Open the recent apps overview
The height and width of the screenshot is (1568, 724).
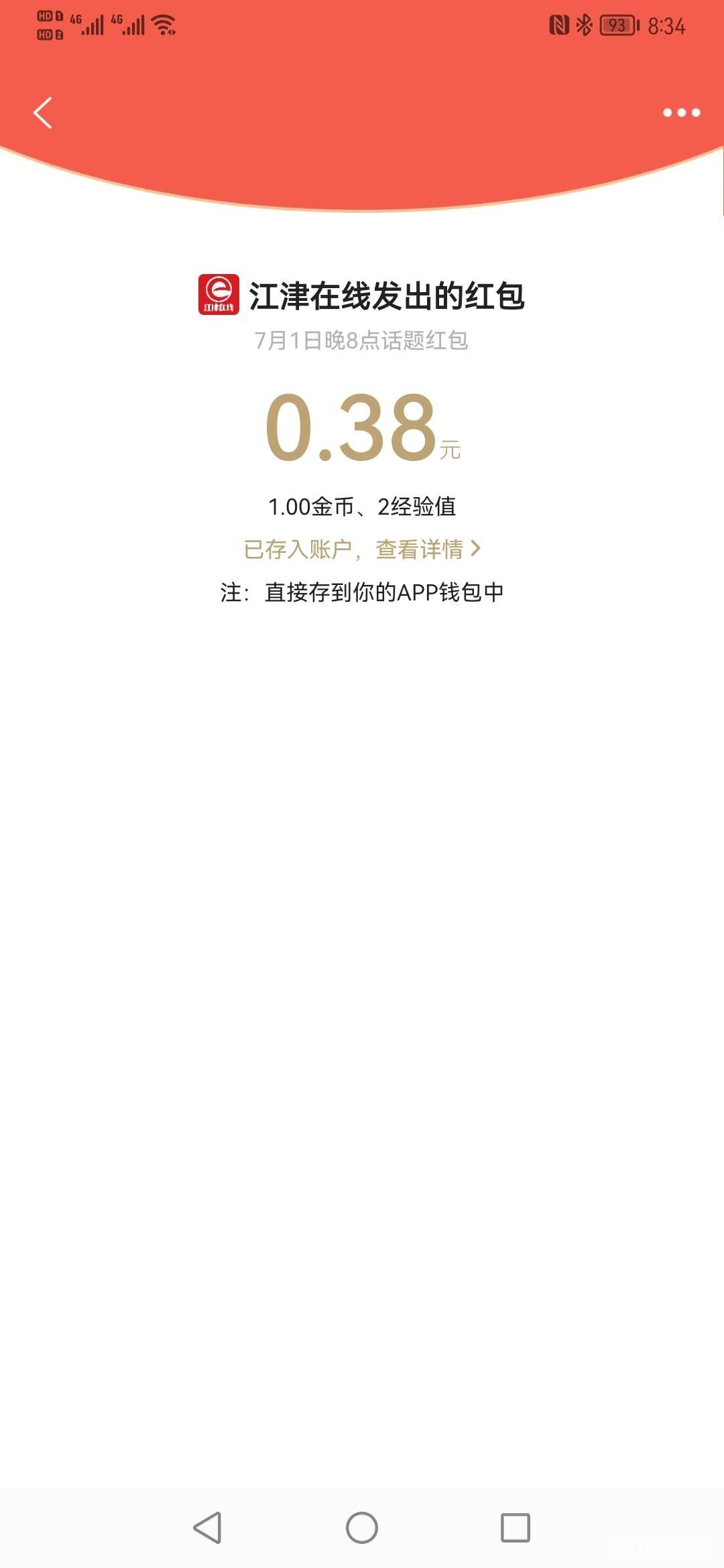click(x=515, y=1528)
